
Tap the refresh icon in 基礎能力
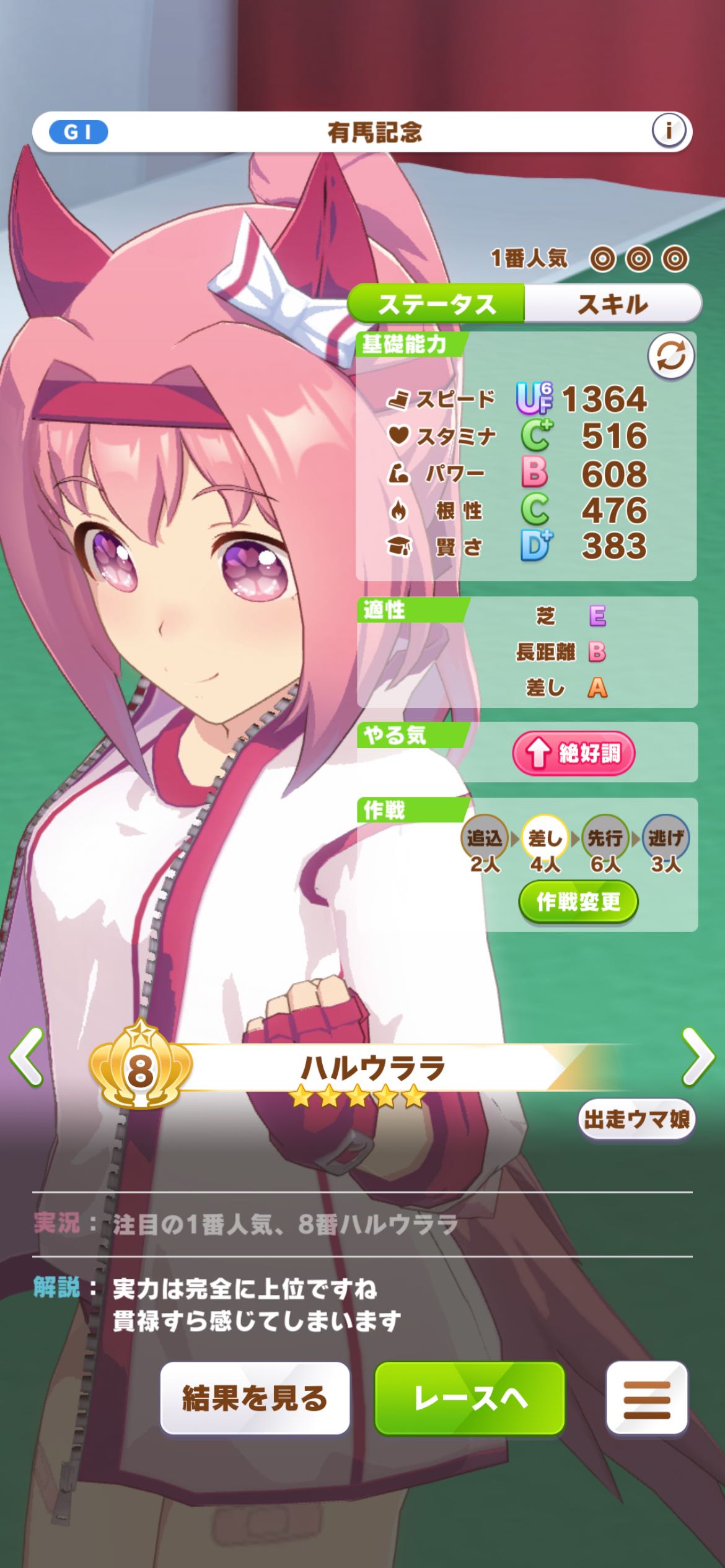click(671, 356)
